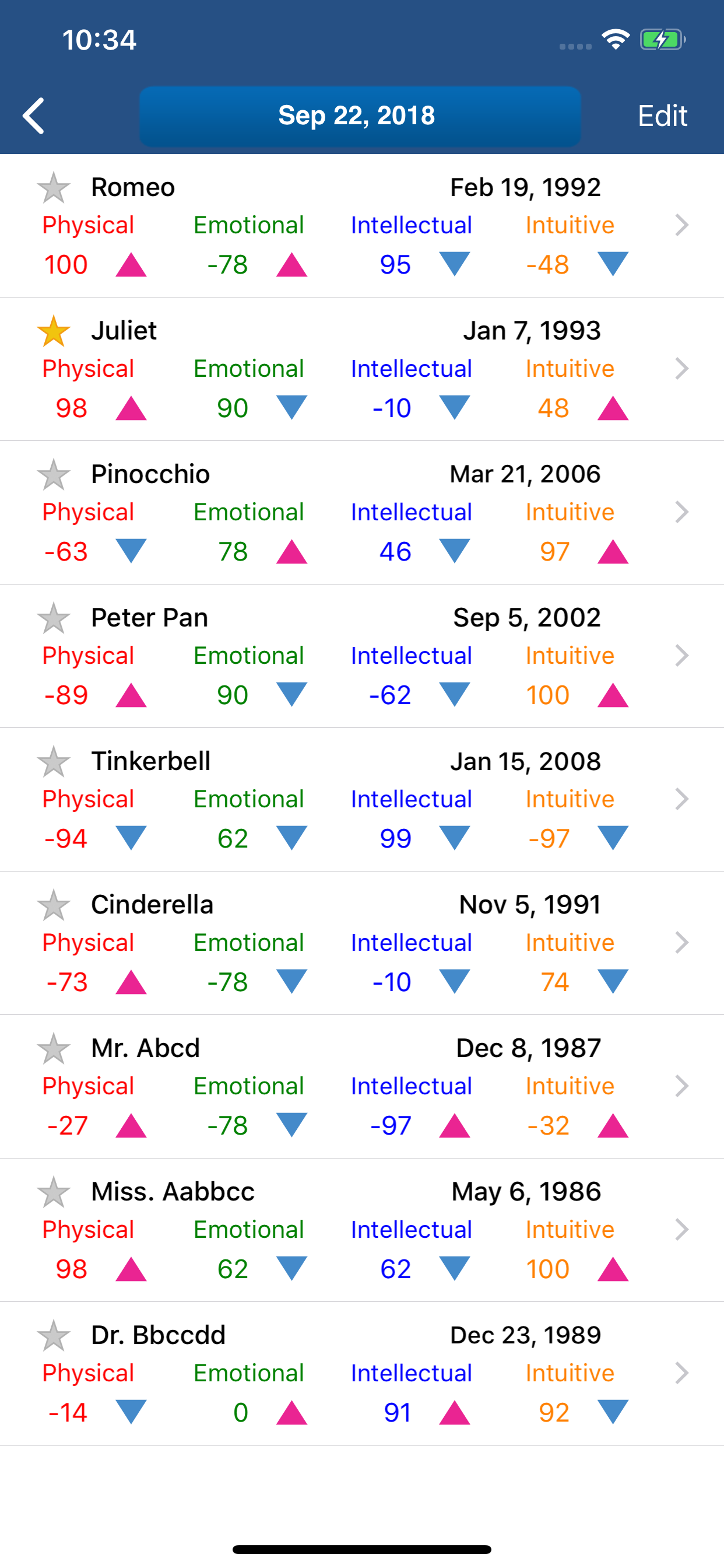Image resolution: width=724 pixels, height=1568 pixels.
Task: Tap Pinocchio's pink Intuitive up-trend triangle
Action: pos(613,551)
